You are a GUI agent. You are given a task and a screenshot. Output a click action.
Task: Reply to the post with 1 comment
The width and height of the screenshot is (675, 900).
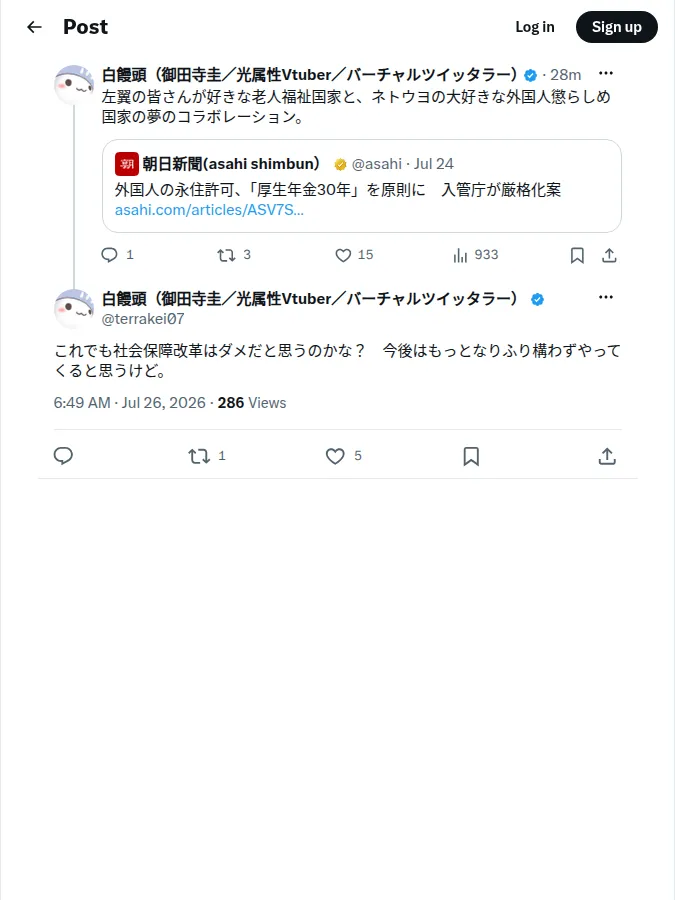[117, 255]
